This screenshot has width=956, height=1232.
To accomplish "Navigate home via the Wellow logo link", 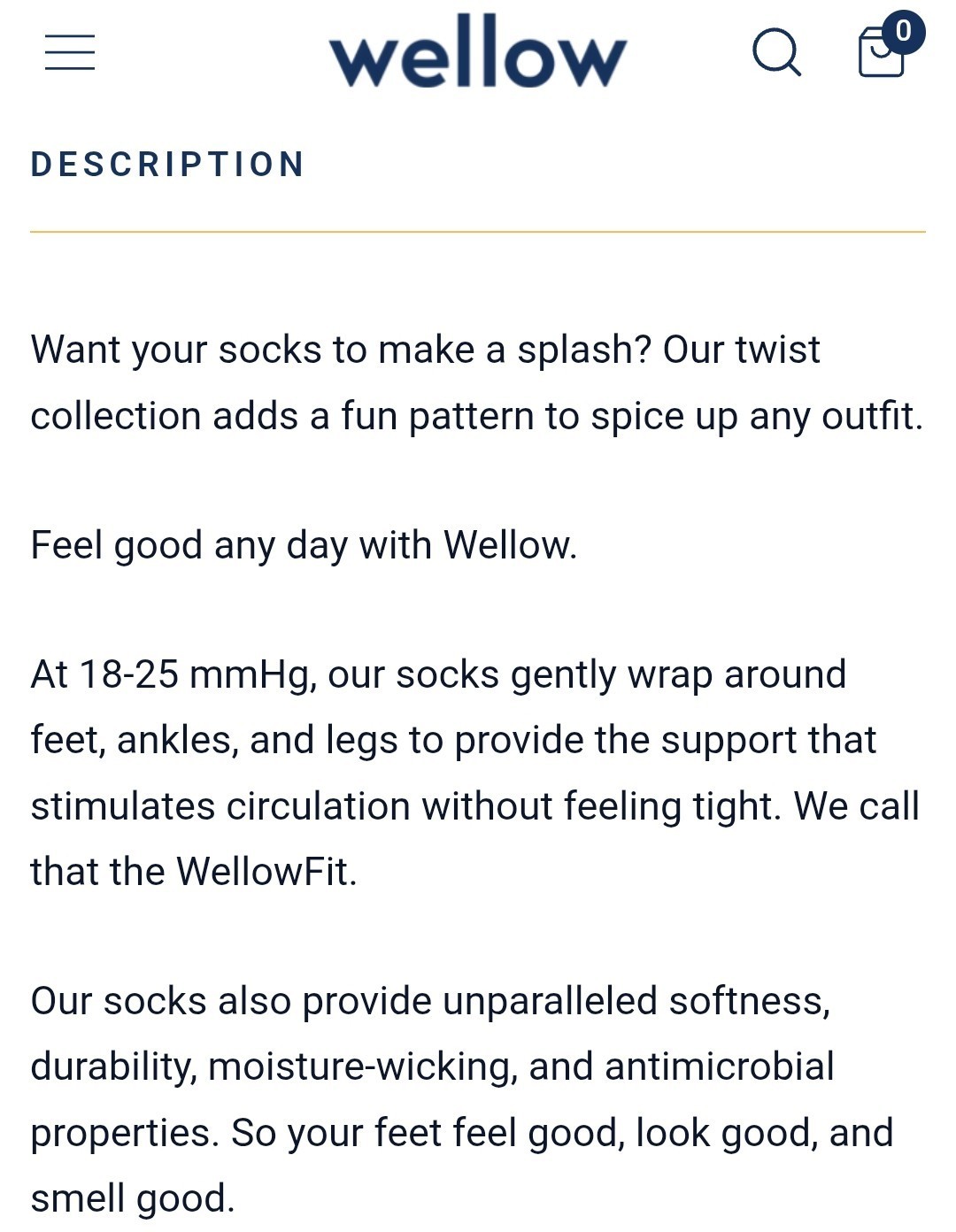I will pos(476,51).
